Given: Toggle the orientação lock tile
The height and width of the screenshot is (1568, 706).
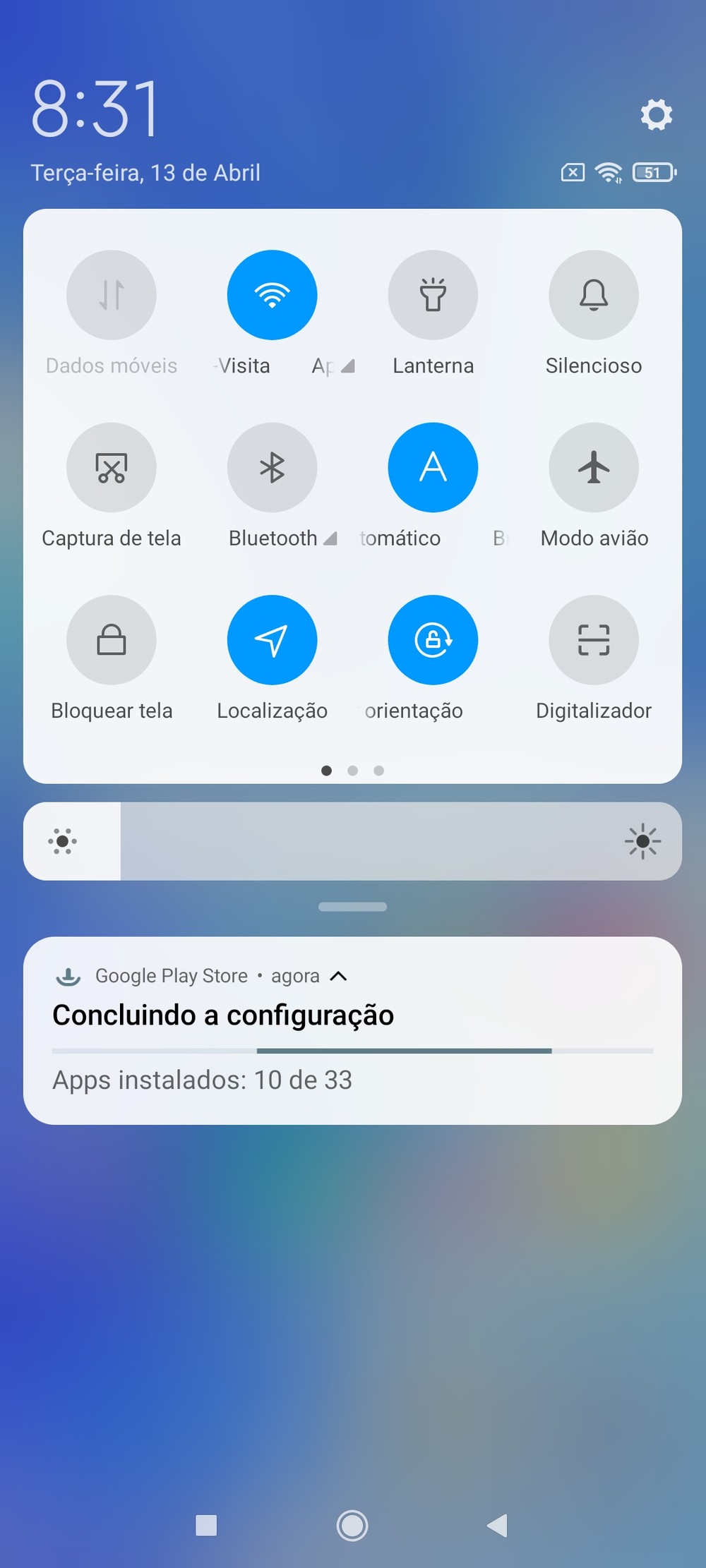Looking at the screenshot, I should coord(433,640).
